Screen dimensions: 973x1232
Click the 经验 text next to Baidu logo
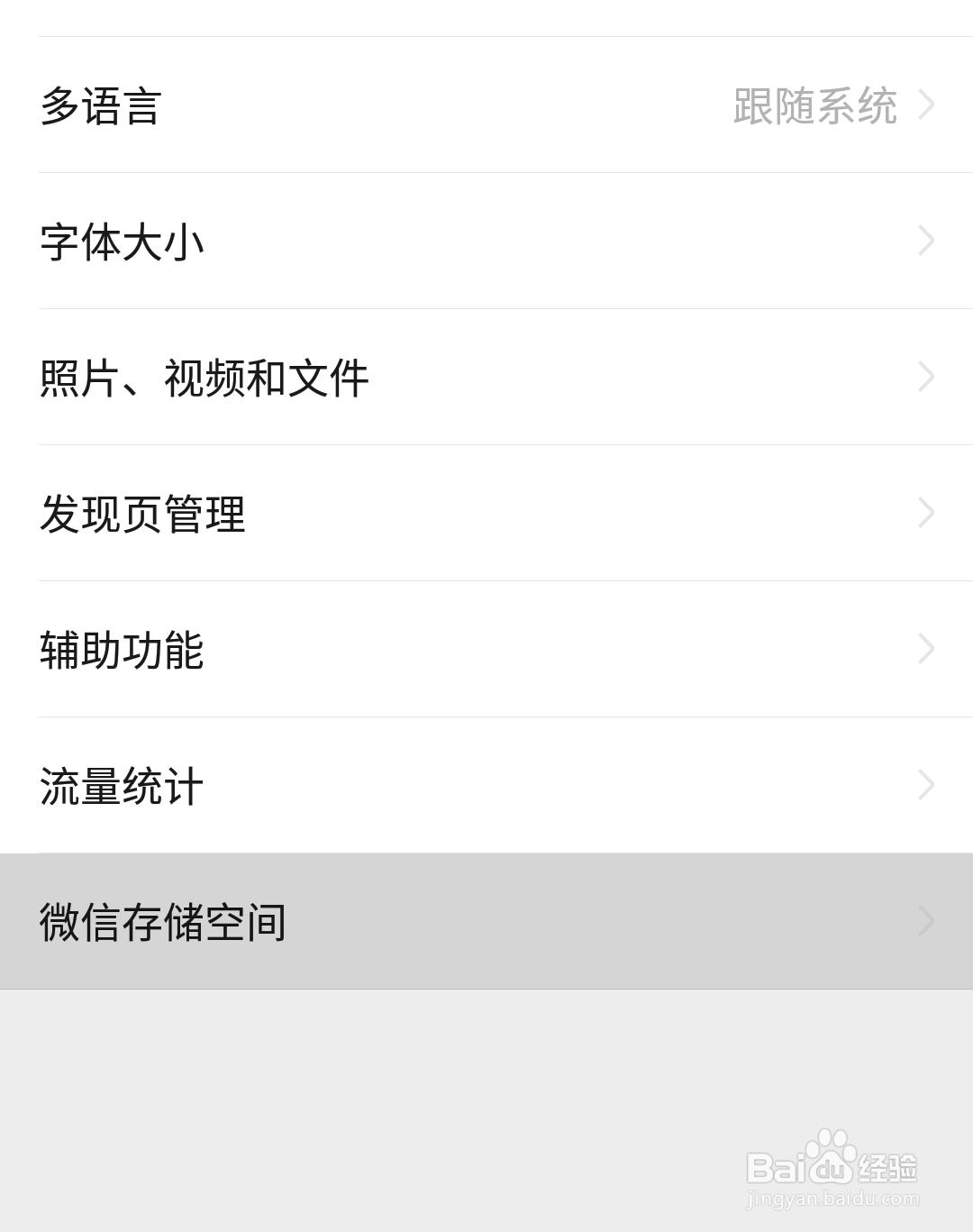887,1165
